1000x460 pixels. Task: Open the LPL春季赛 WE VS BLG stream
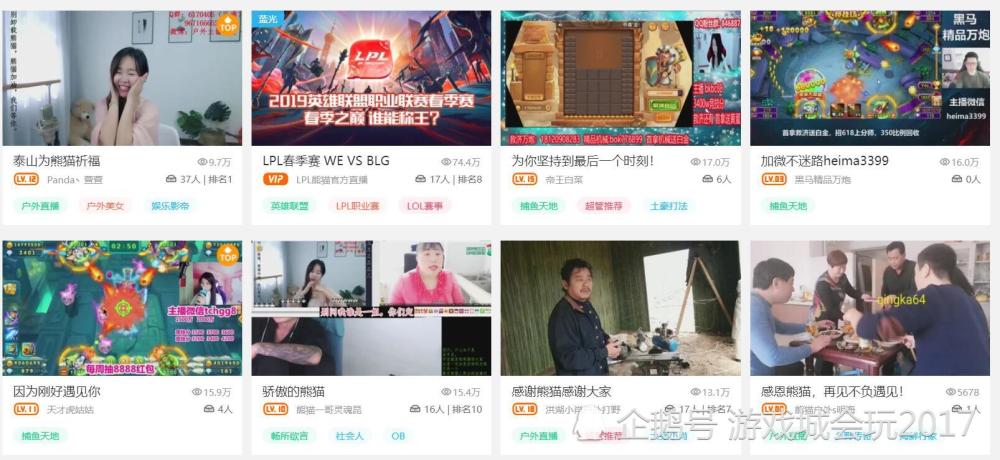[371, 78]
